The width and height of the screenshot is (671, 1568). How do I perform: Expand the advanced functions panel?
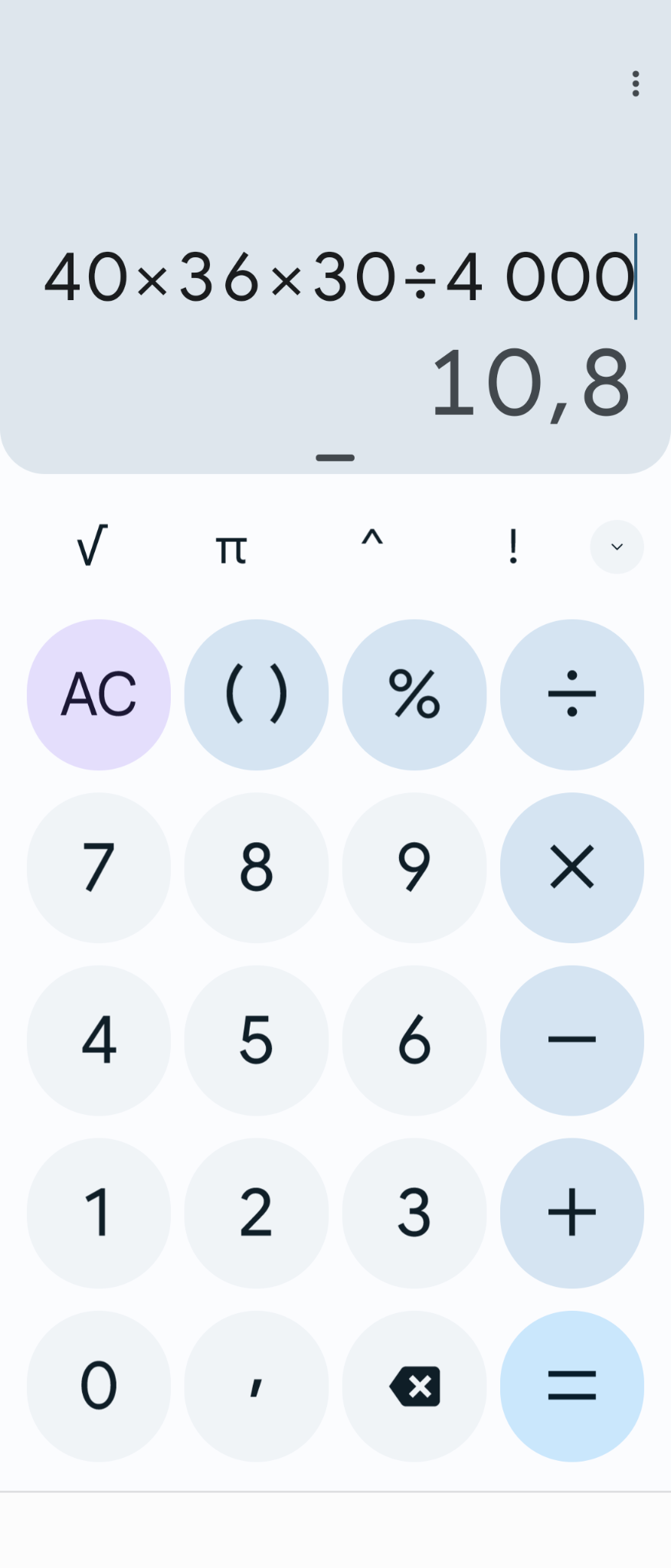click(x=617, y=547)
